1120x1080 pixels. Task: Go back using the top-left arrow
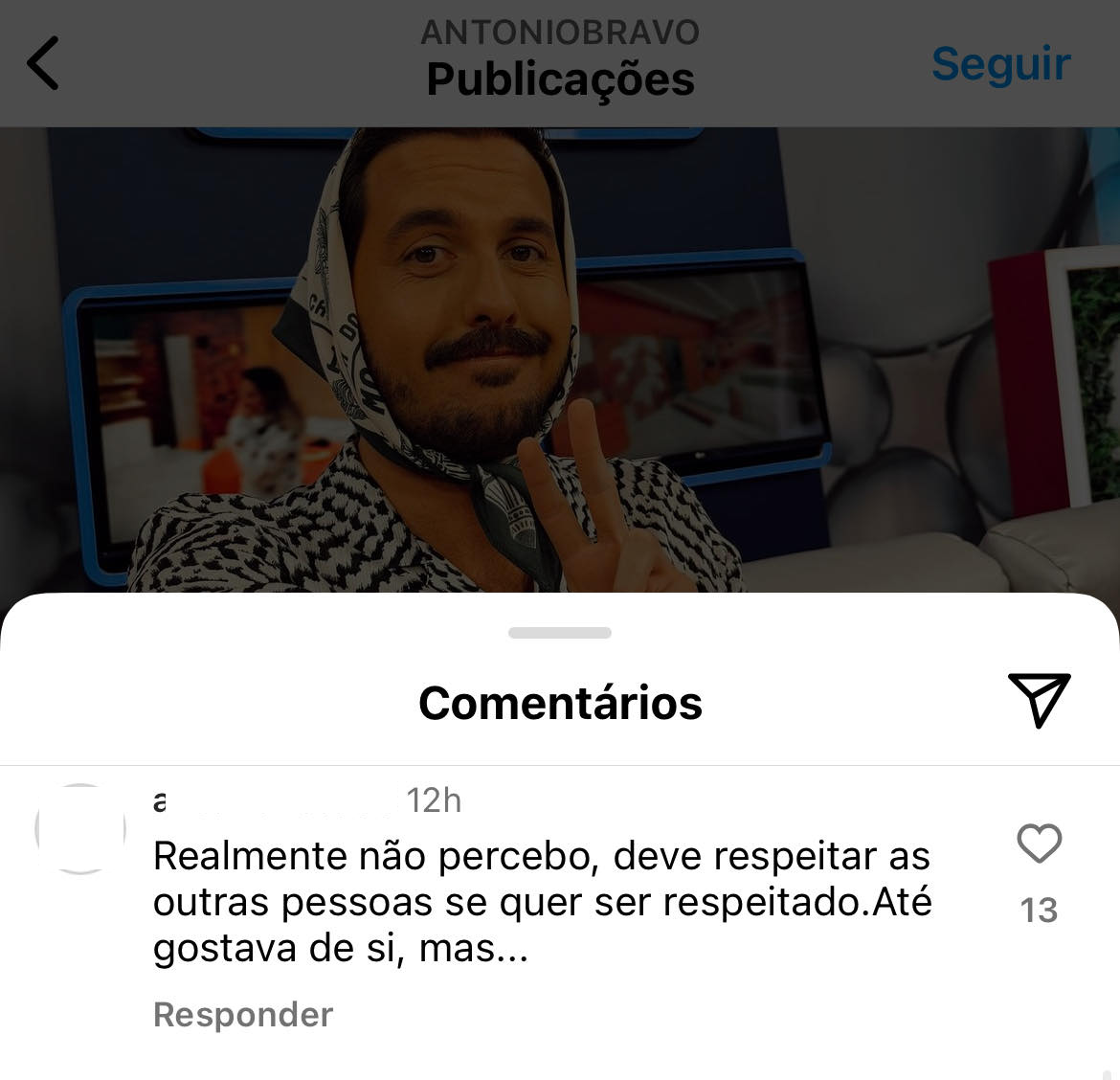click(43, 63)
